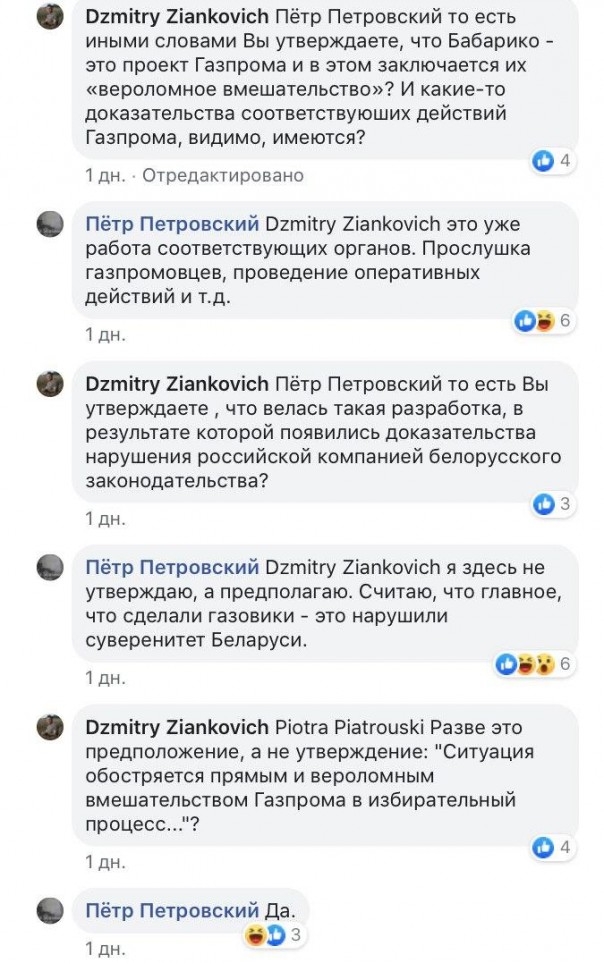View the 4 likes on the избирательный процесс comment
The height and width of the screenshot is (963, 604).
point(551,847)
